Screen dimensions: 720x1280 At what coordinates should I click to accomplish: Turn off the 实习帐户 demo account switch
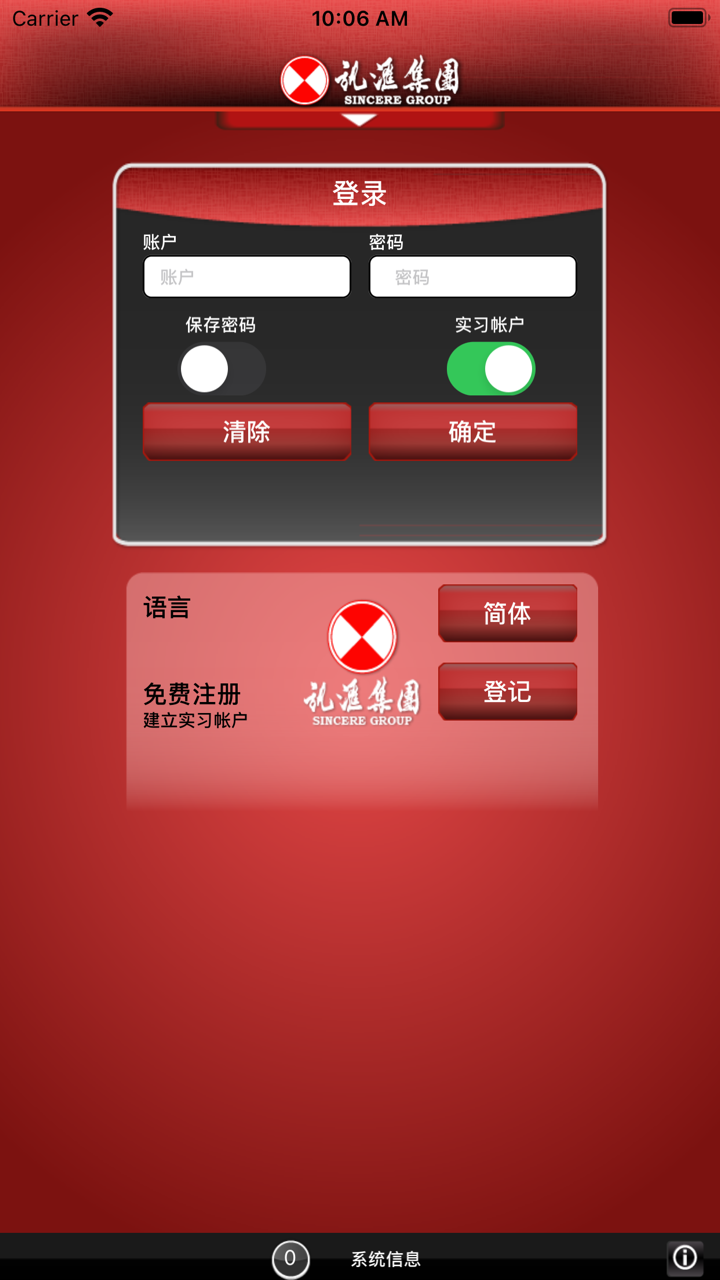(x=490, y=369)
